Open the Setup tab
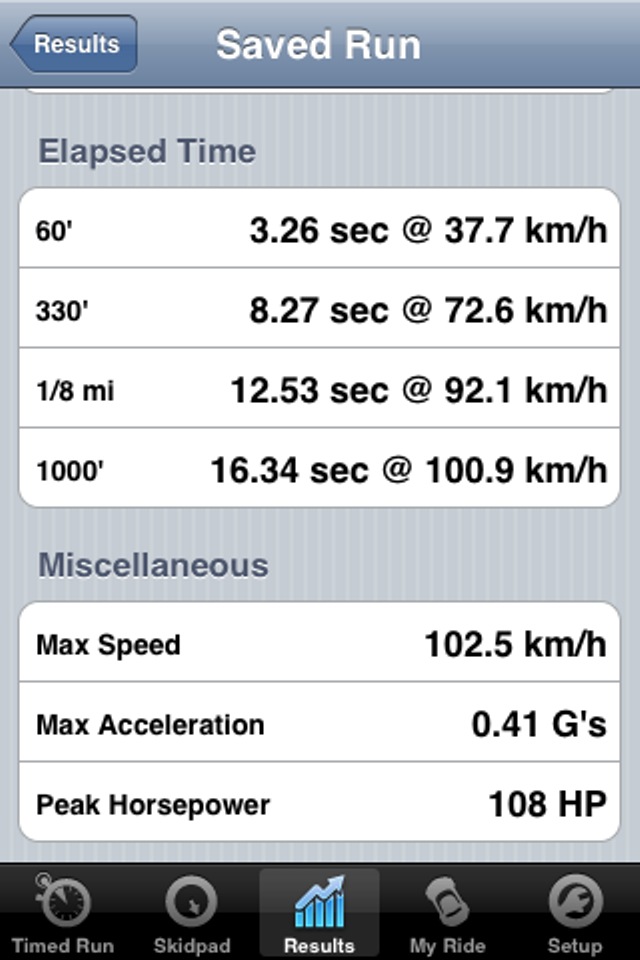Screen dimensions: 640x960 point(575,914)
